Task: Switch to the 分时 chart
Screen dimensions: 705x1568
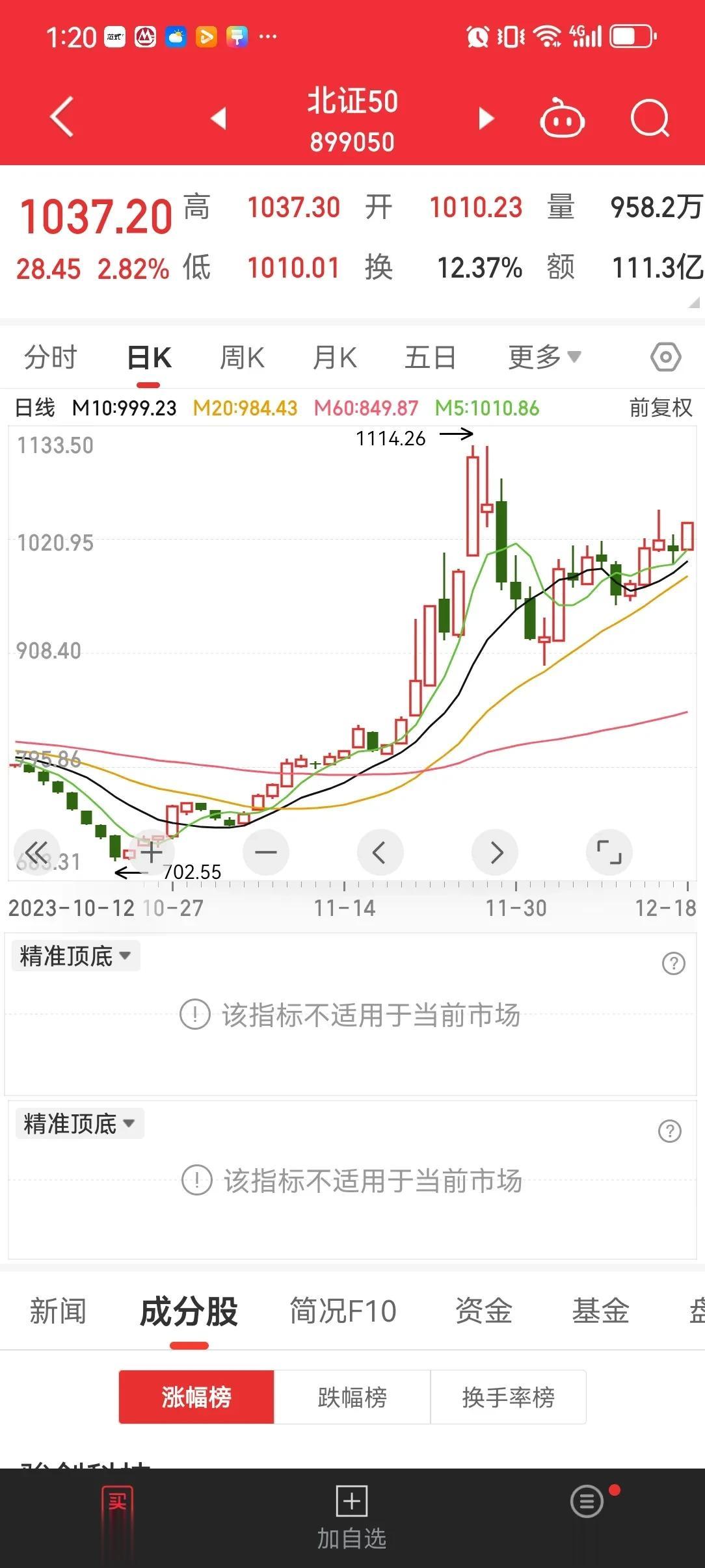Action: tap(51, 357)
